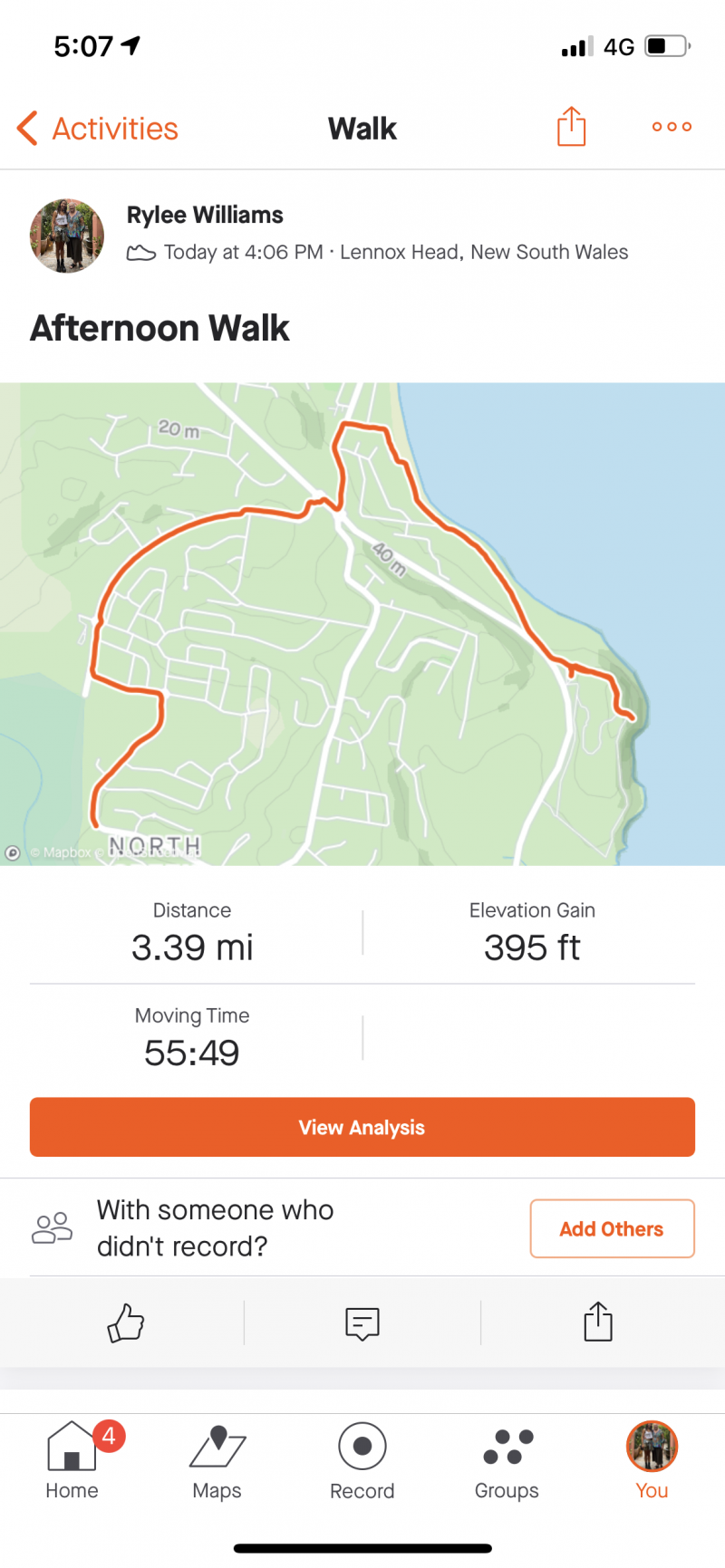Go back to Activities
The height and width of the screenshot is (1568, 725).
(x=98, y=129)
